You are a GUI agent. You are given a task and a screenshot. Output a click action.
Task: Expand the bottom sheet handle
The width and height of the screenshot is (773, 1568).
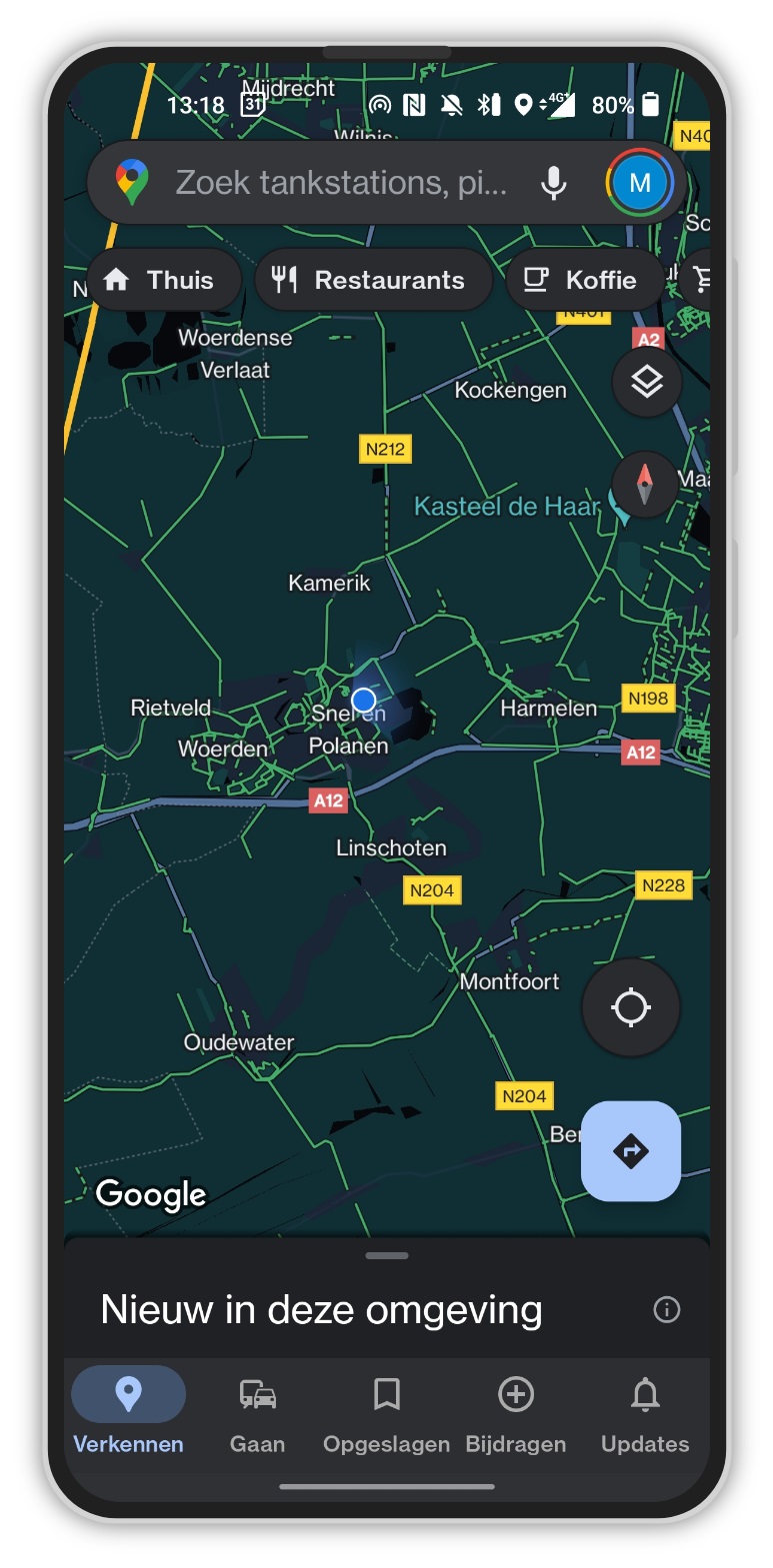(x=387, y=1255)
